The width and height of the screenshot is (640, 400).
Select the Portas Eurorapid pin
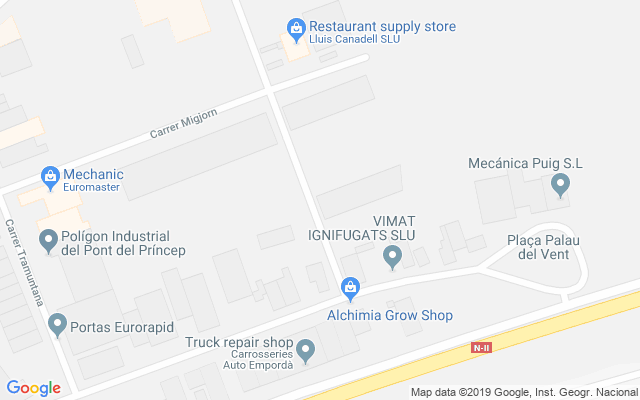(x=57, y=324)
